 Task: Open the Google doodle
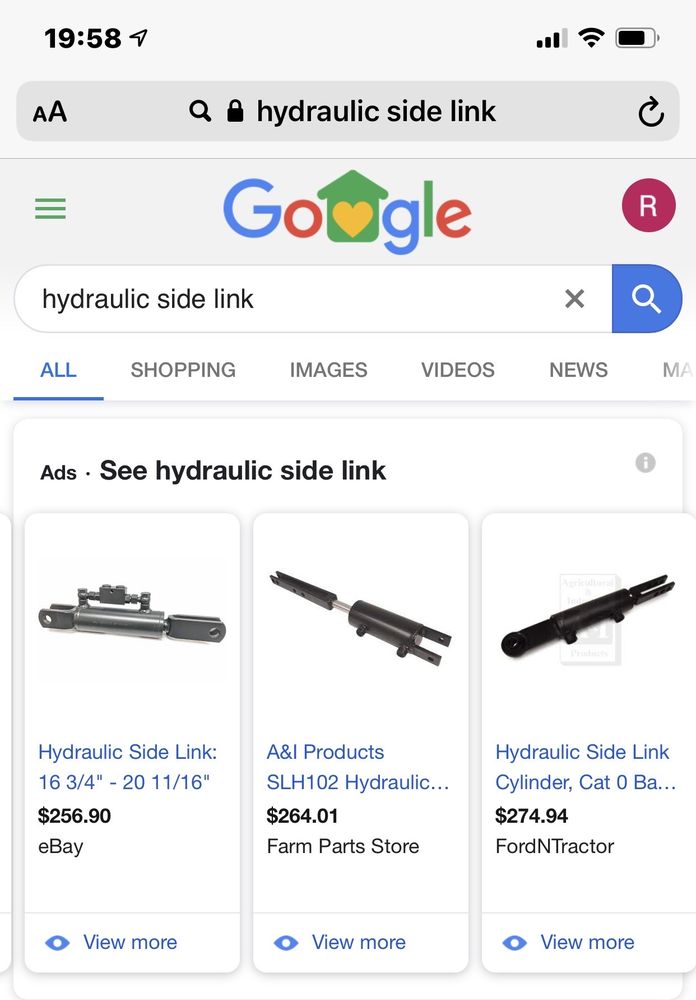point(346,212)
